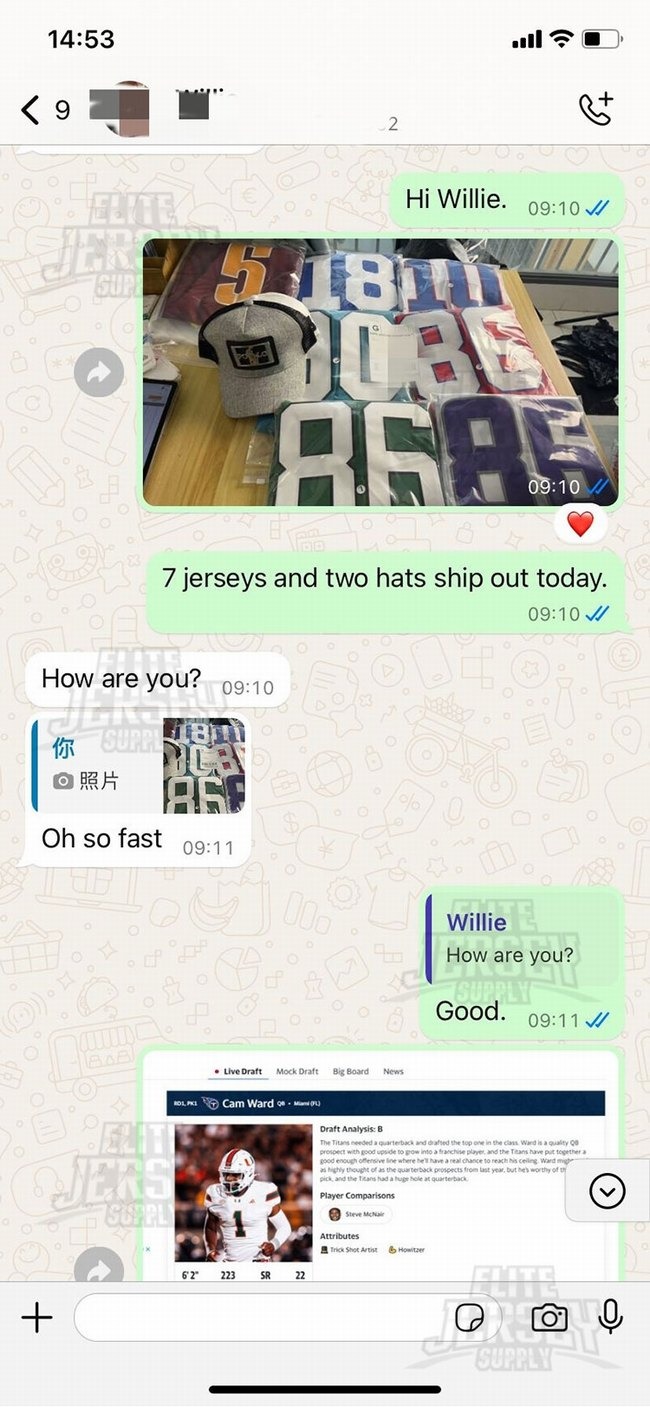Go back to the chat list
Viewport: 650px width, 1407px height.
click(x=32, y=109)
